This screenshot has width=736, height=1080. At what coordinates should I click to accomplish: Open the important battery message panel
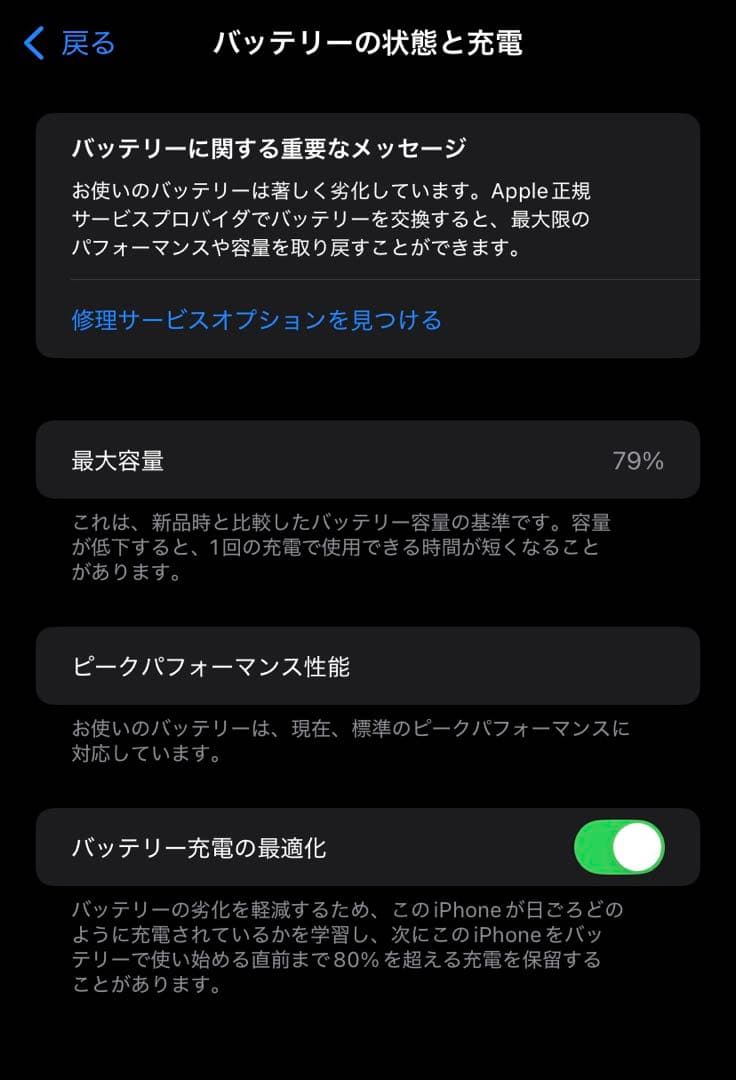(x=368, y=235)
